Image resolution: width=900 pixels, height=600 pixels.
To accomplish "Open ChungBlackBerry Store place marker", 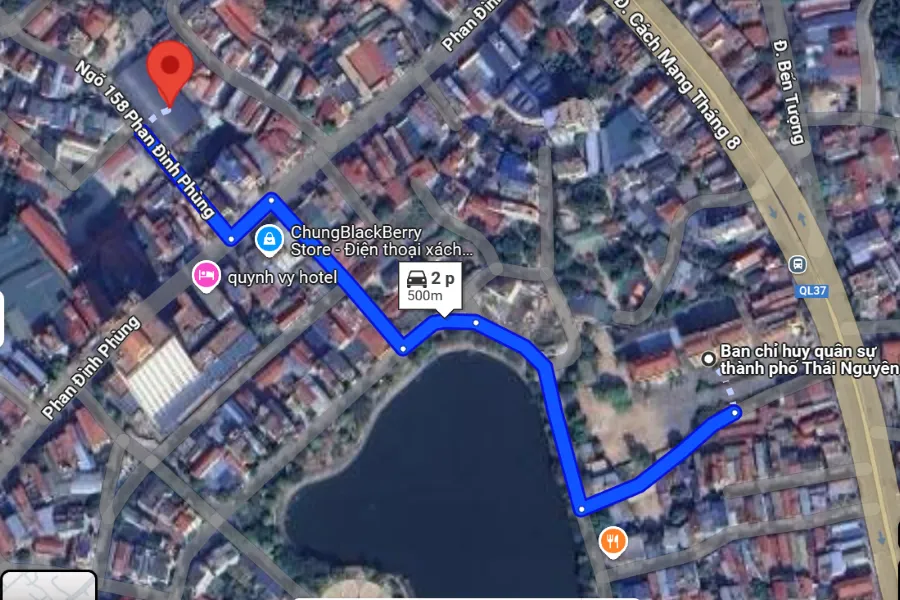I will (268, 239).
